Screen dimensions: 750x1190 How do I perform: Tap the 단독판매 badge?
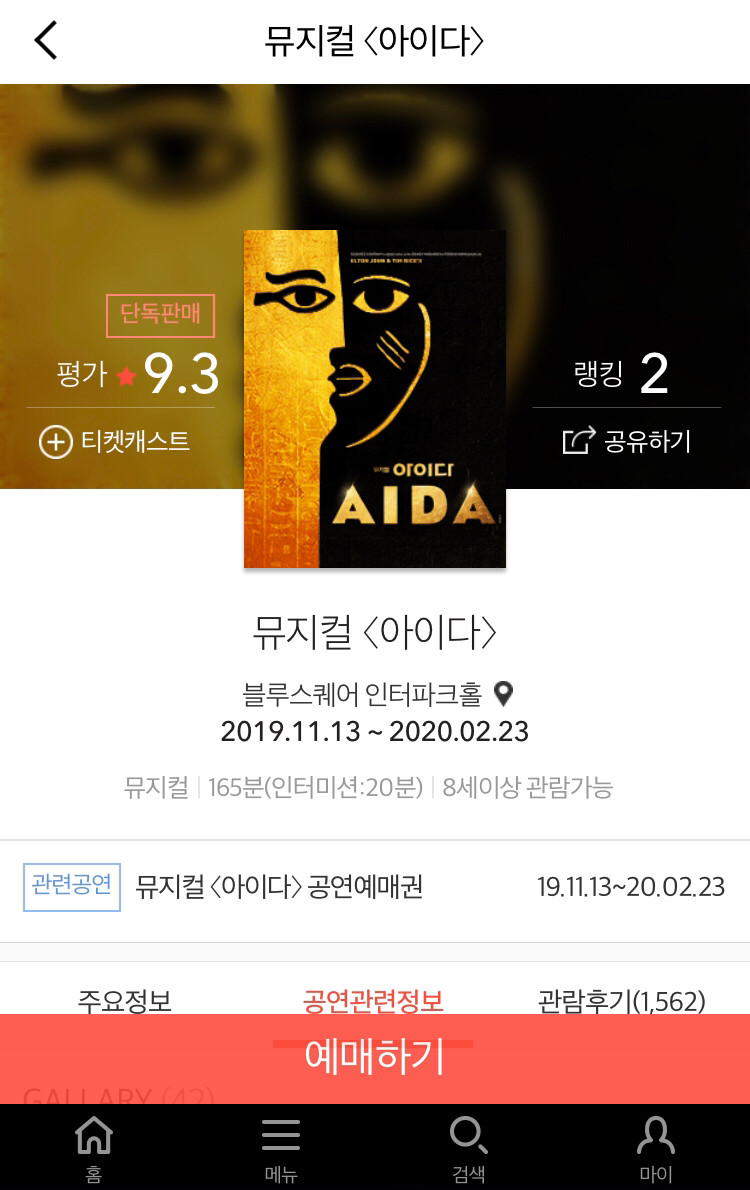pos(160,315)
